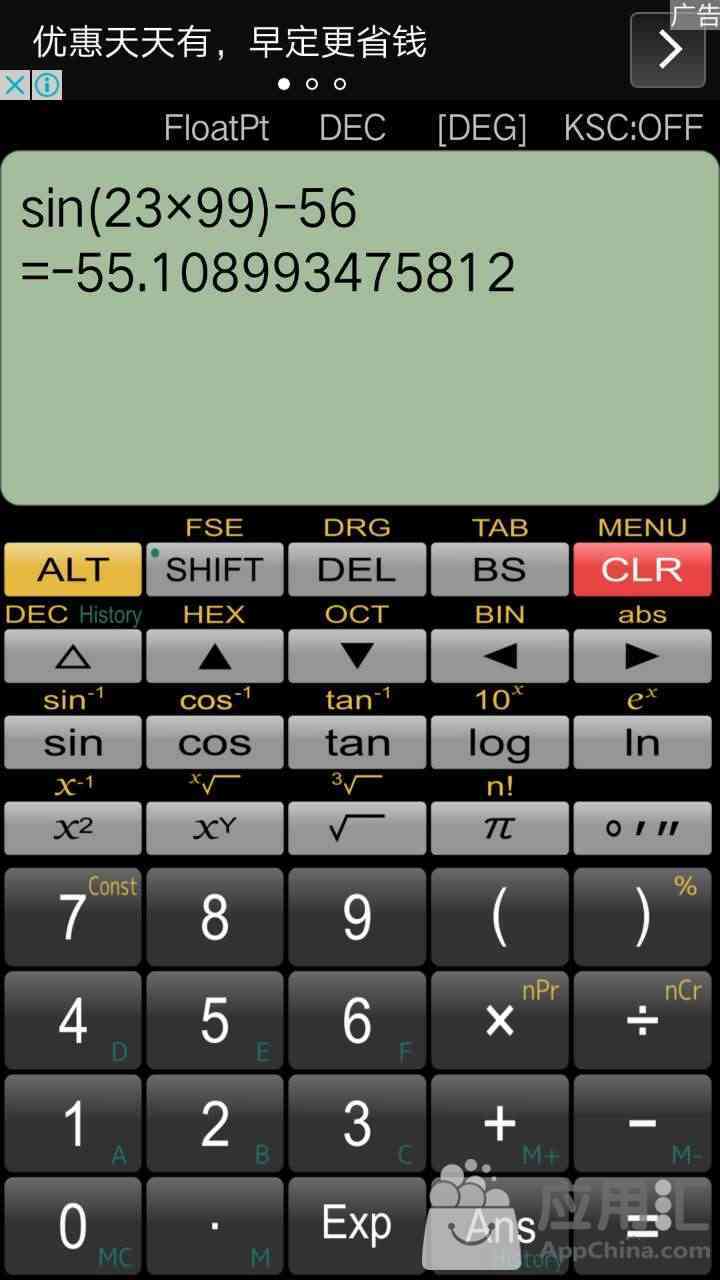720x1280 pixels.
Task: Tap the Exp key
Action: pyautogui.click(x=357, y=1224)
